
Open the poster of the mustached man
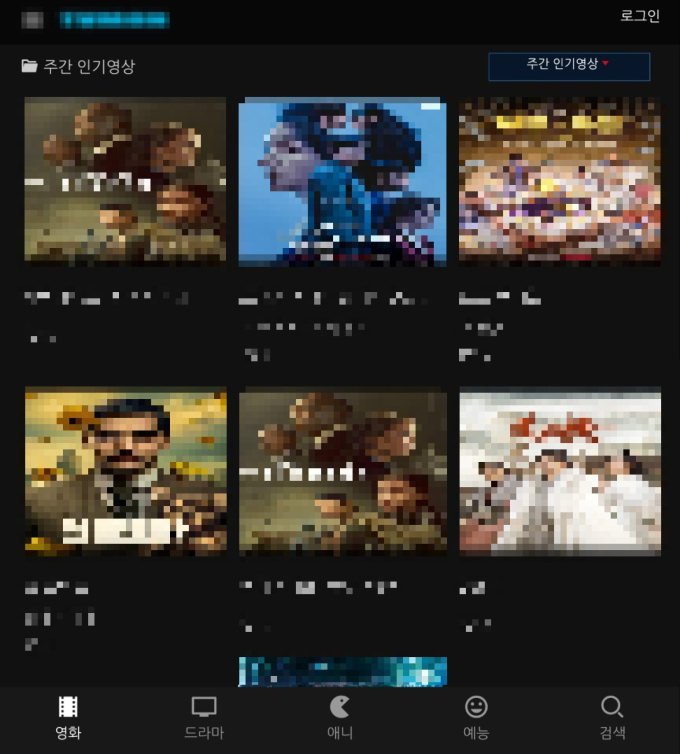coord(125,472)
